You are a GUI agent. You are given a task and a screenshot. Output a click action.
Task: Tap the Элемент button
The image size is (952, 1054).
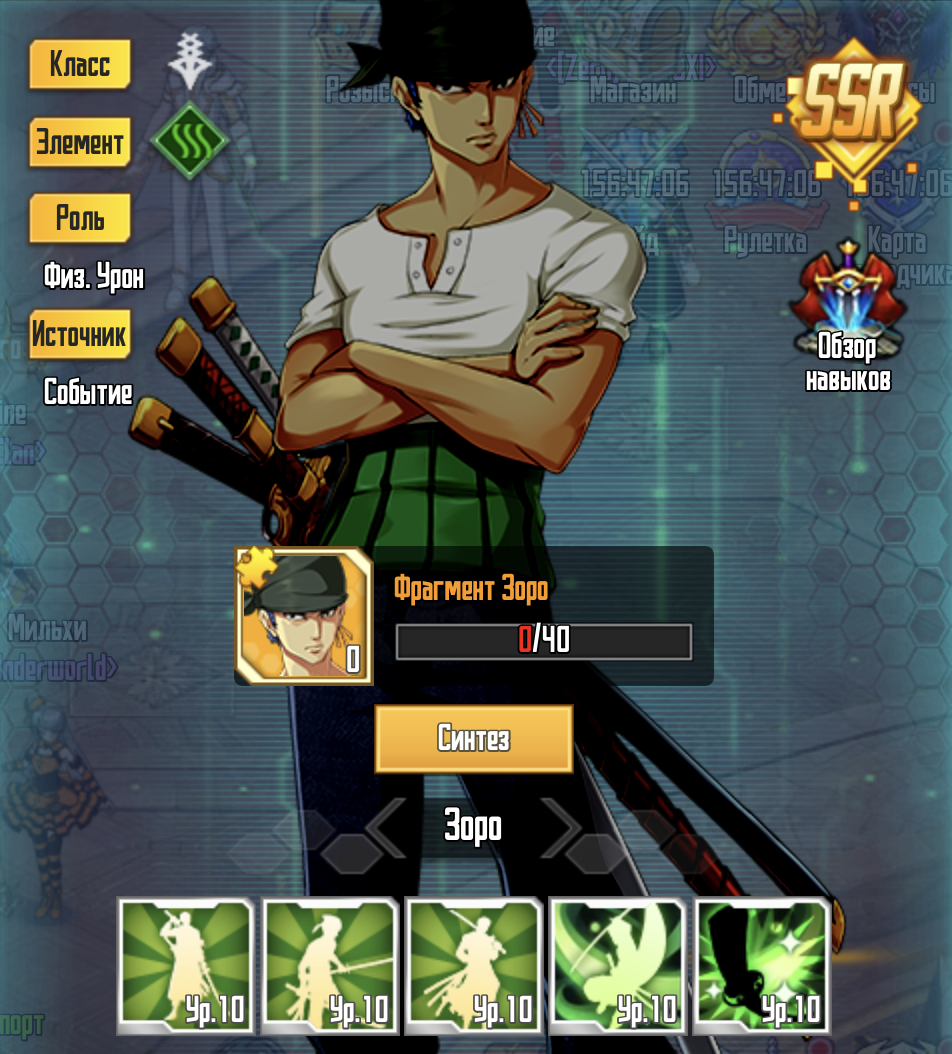pos(80,142)
